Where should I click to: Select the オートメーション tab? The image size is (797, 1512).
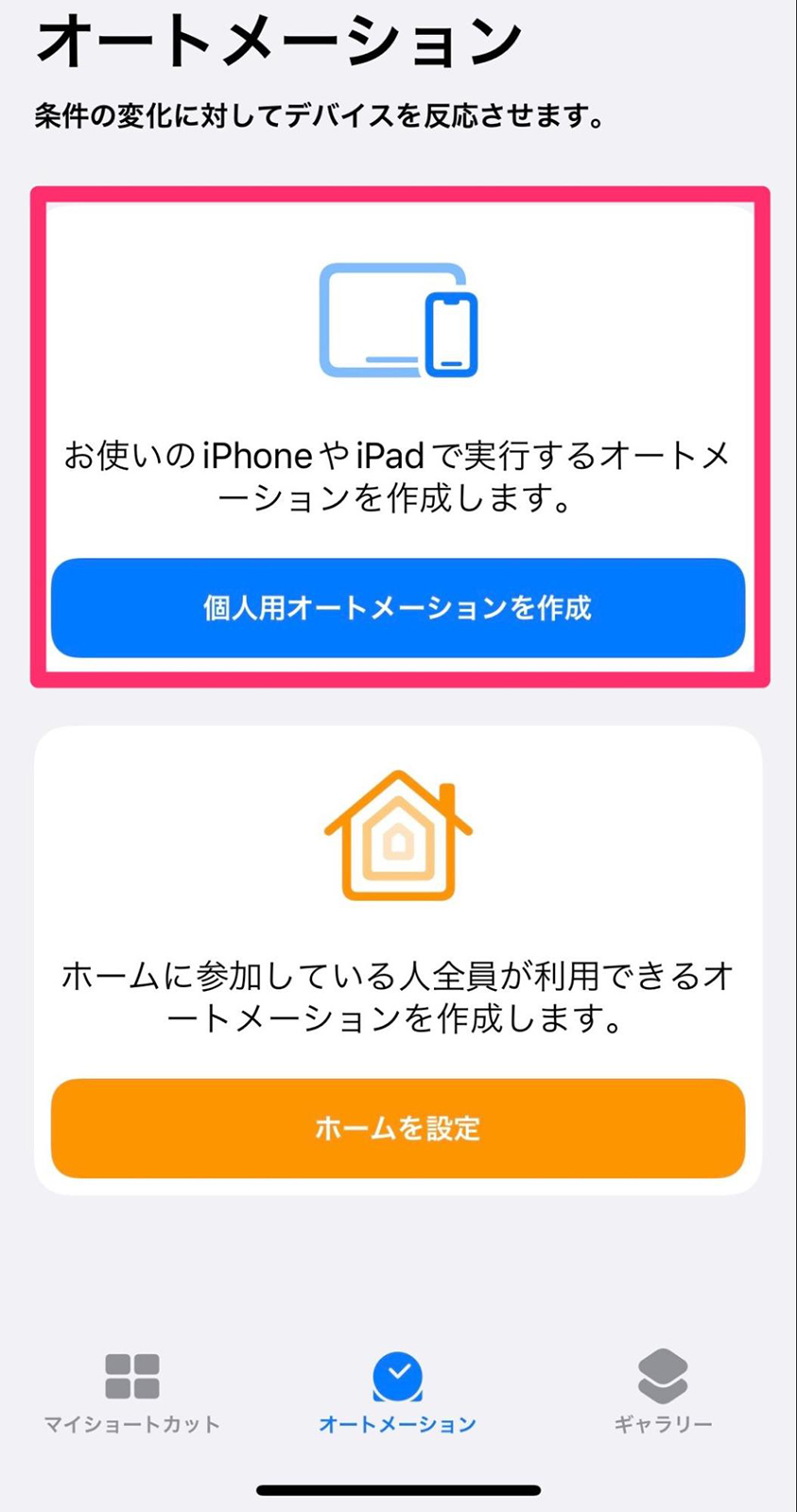[398, 1391]
